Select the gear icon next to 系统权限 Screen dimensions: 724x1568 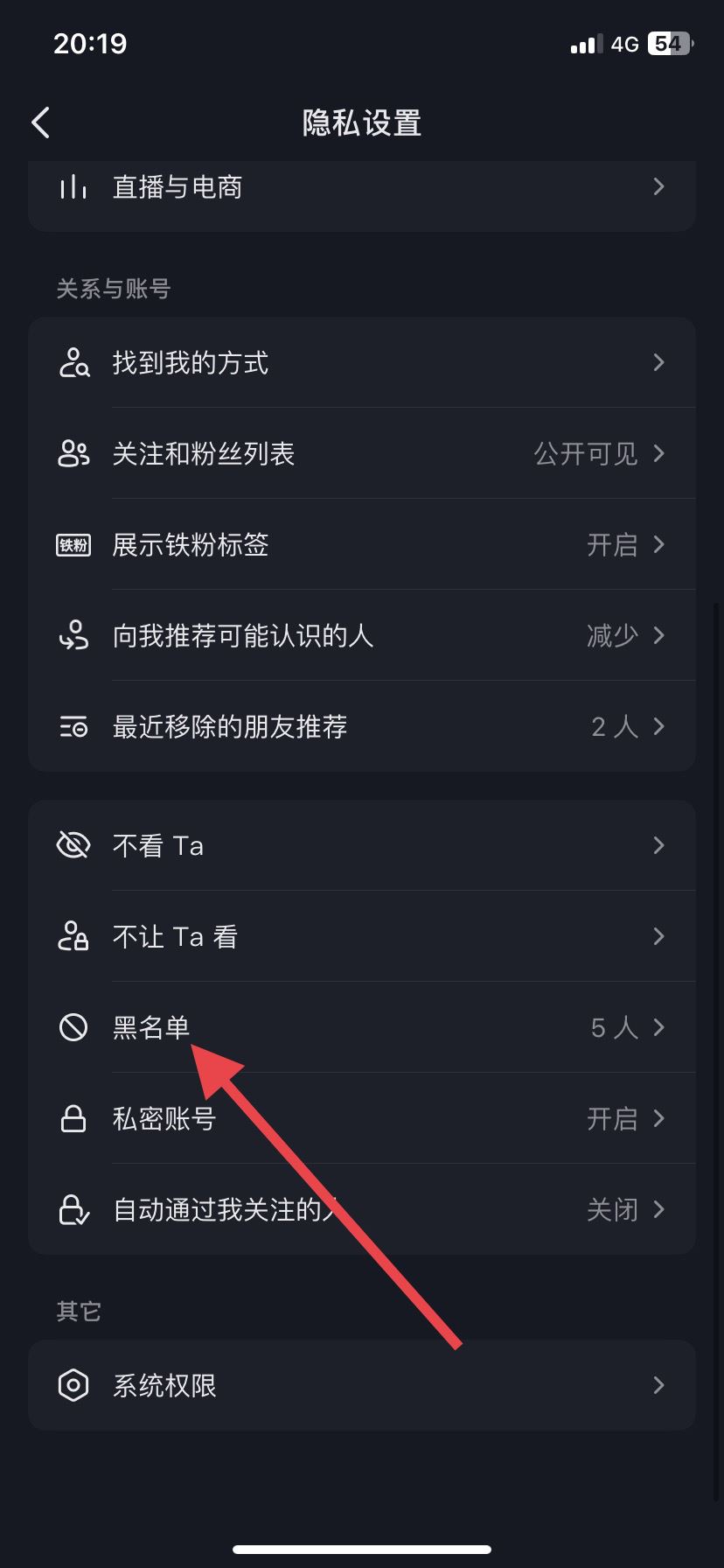pyautogui.click(x=73, y=1385)
